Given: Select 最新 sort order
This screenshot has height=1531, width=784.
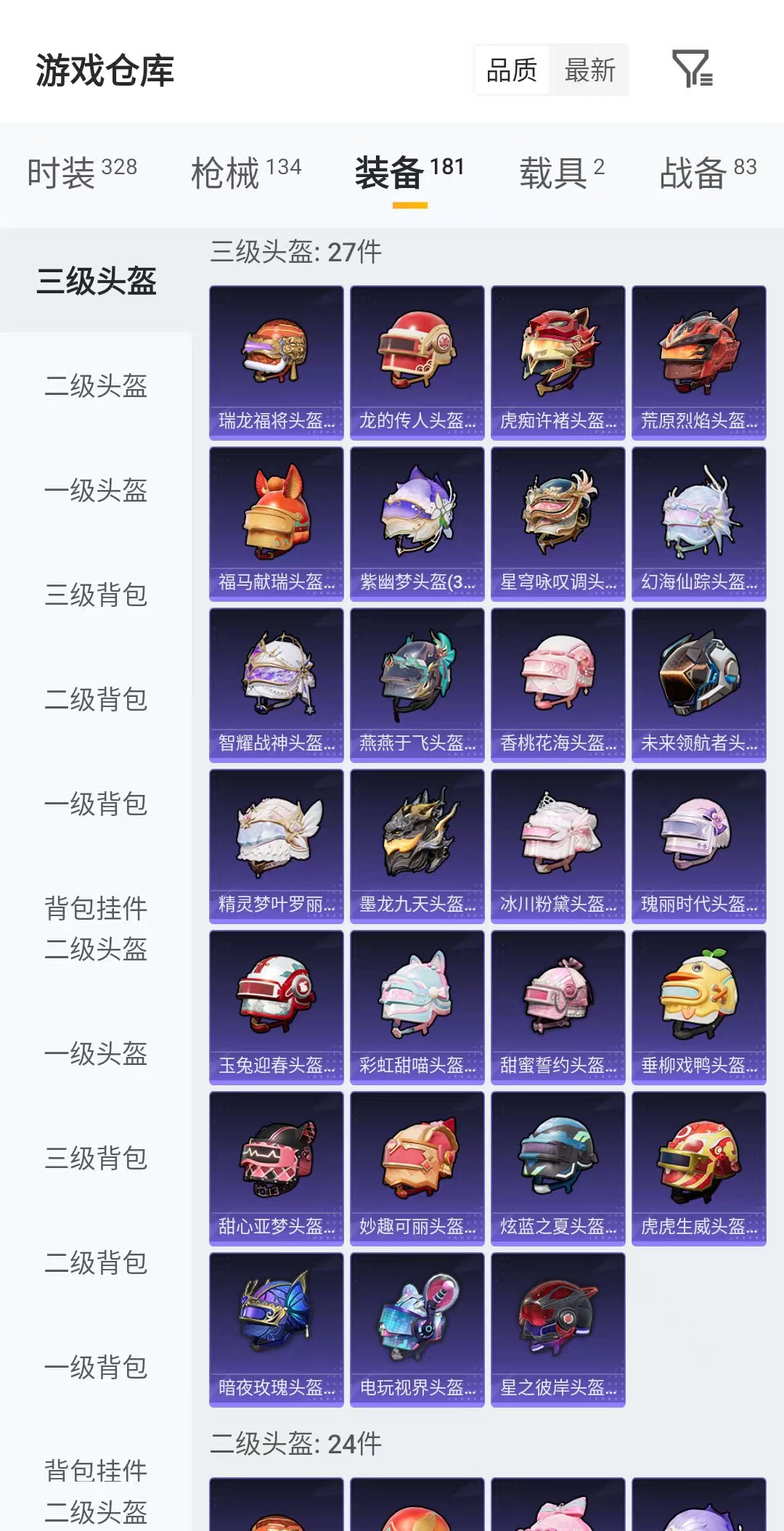Looking at the screenshot, I should coord(590,70).
